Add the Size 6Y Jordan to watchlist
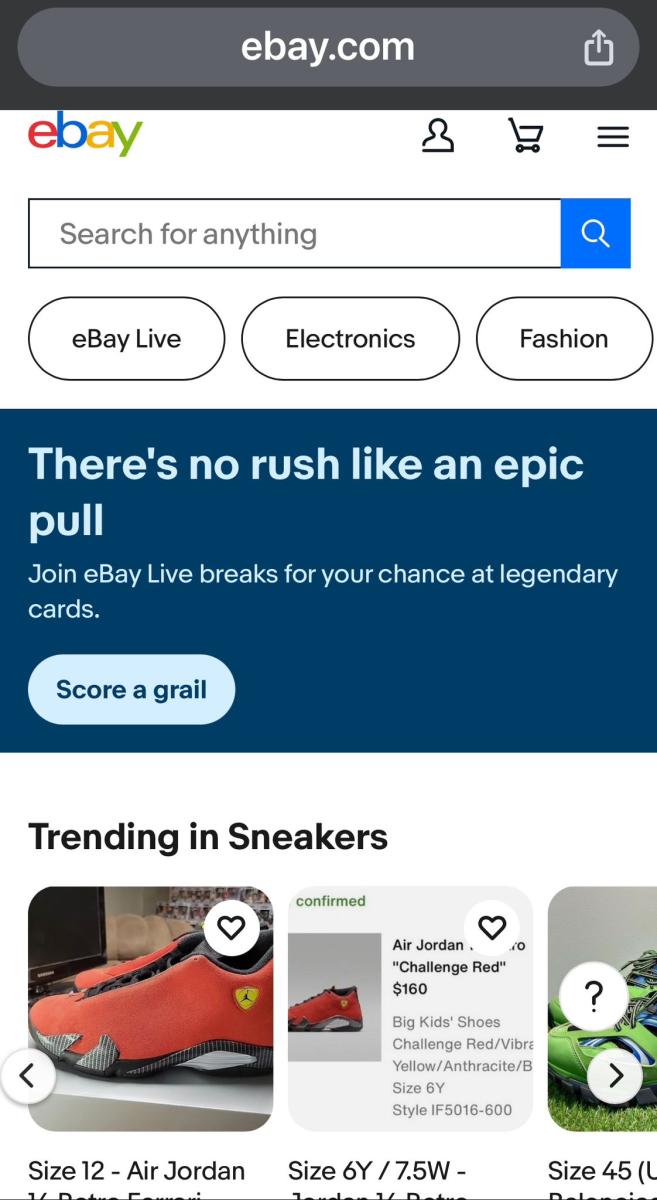 (x=492, y=928)
